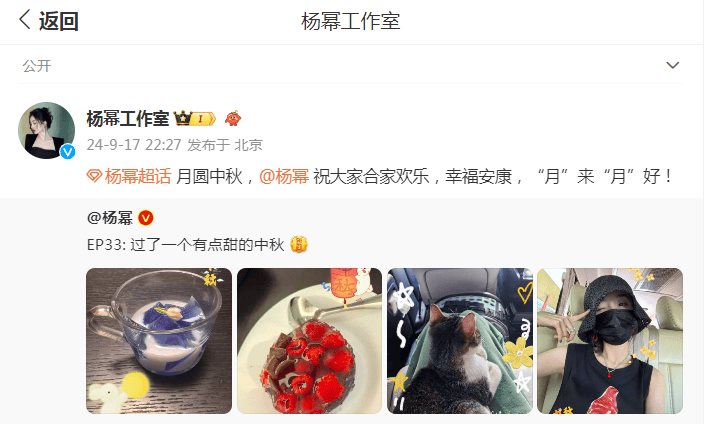704x424 pixels.
Task: View the strawberry cake photo
Action: (x=309, y=340)
